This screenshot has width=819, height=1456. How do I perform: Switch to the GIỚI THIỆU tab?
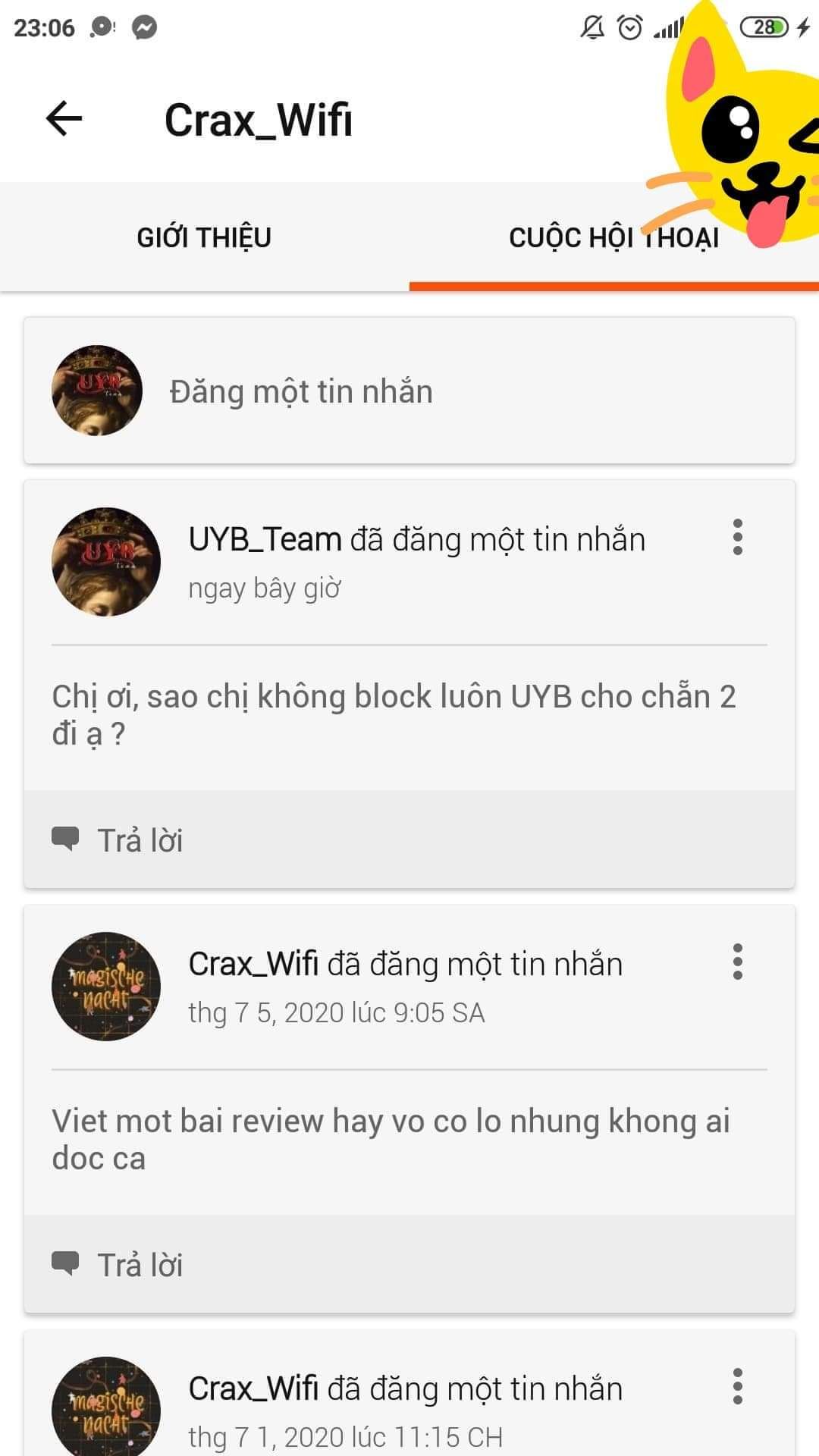click(204, 237)
